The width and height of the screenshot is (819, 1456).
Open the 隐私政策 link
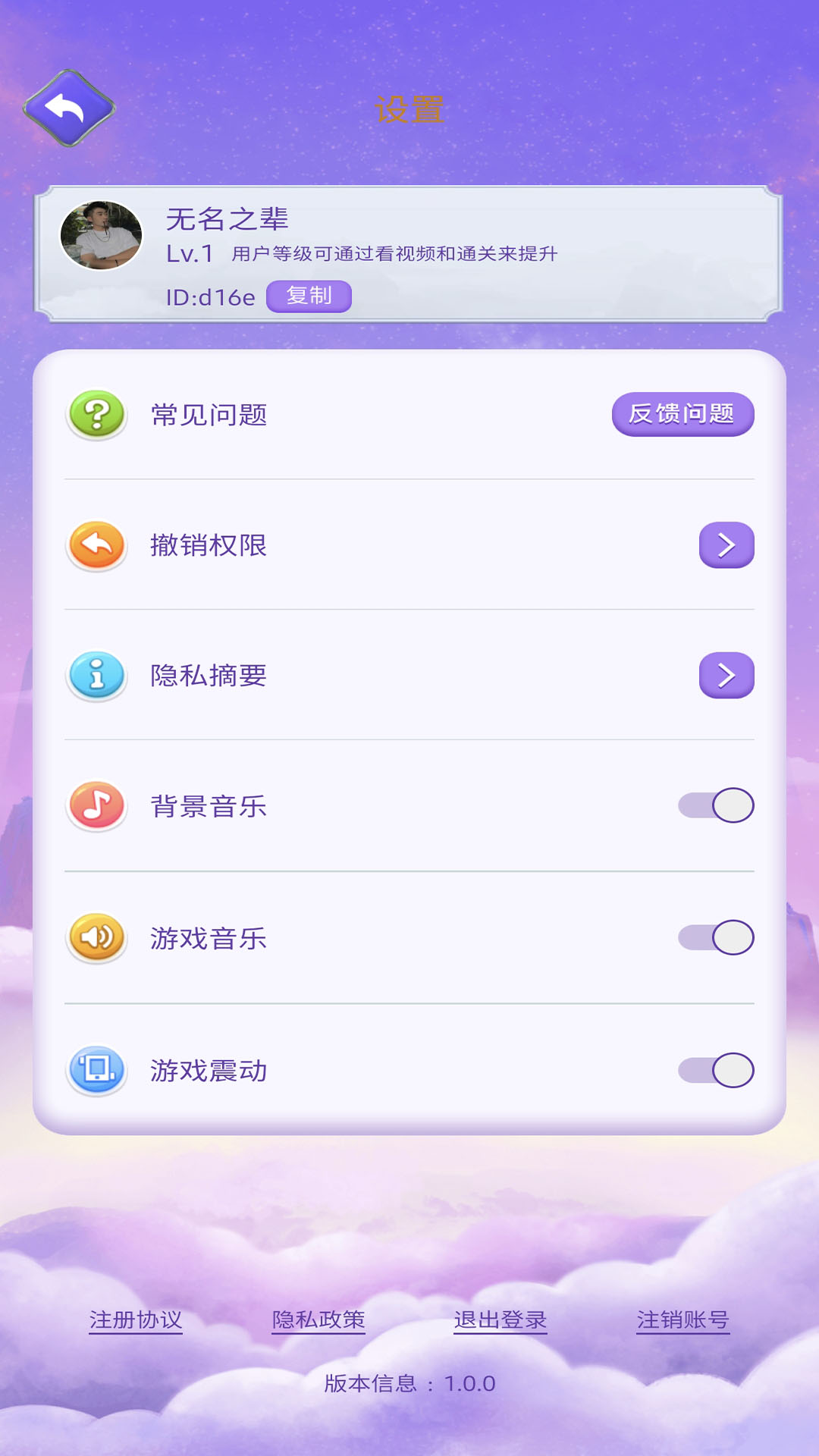pyautogui.click(x=318, y=1319)
